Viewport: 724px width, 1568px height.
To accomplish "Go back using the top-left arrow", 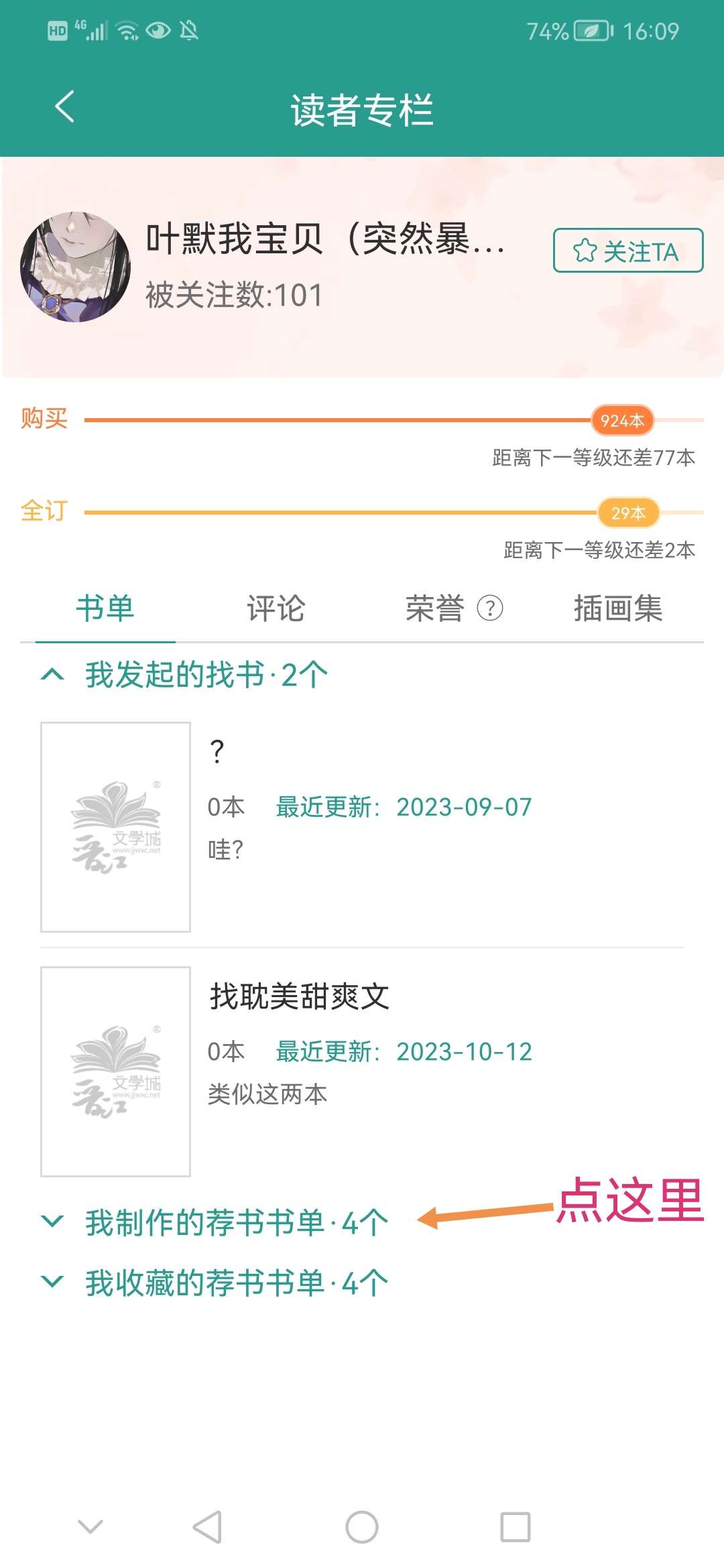I will point(64,107).
